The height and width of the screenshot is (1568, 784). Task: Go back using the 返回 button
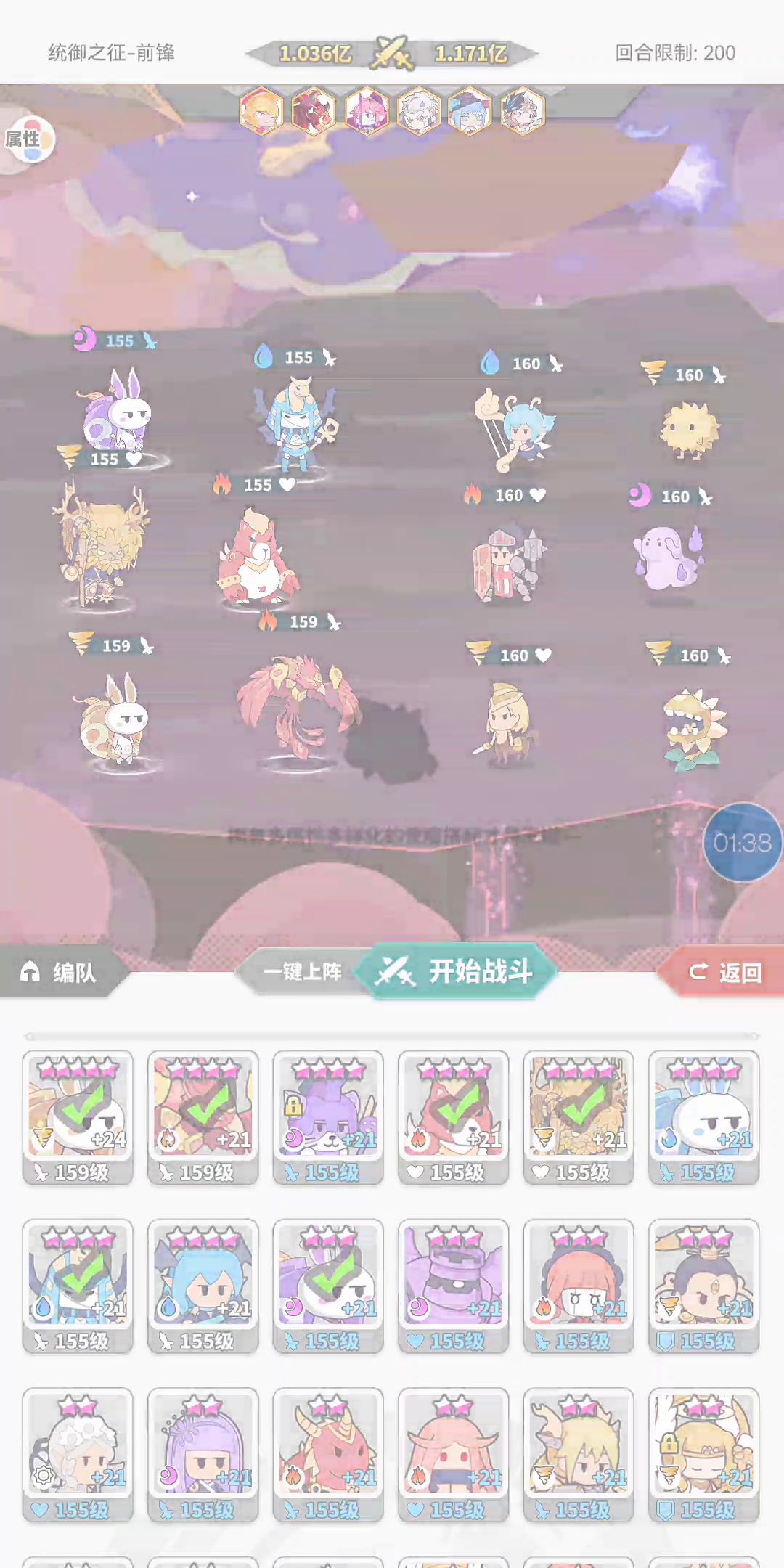[x=726, y=972]
